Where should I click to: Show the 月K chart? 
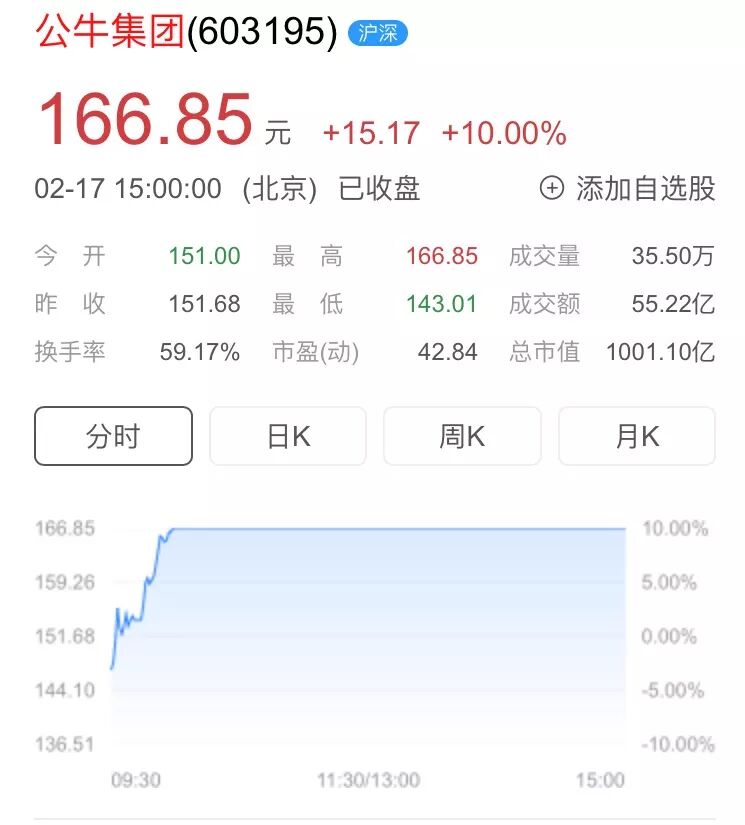click(x=637, y=436)
